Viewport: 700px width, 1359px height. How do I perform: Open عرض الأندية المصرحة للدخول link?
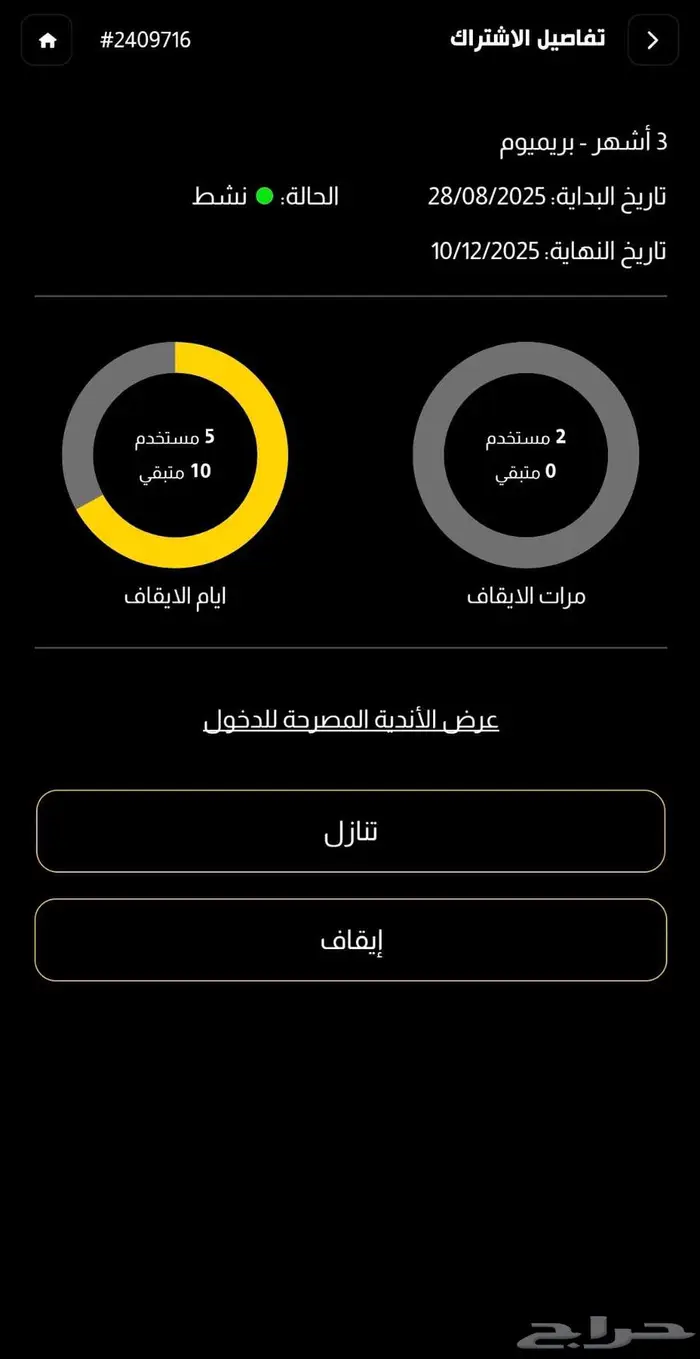[x=351, y=721]
